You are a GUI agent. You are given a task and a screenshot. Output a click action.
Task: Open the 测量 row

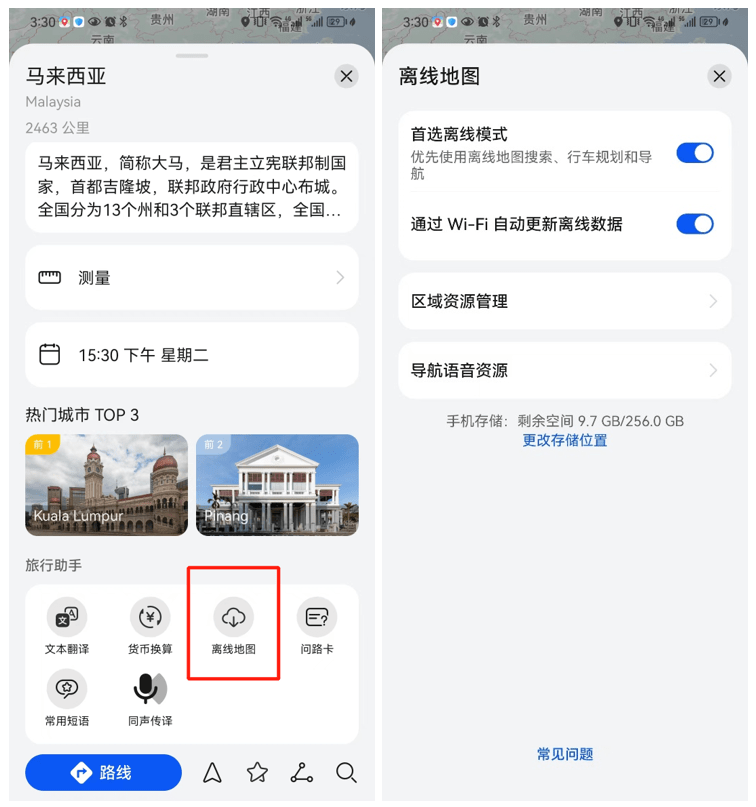pos(192,278)
